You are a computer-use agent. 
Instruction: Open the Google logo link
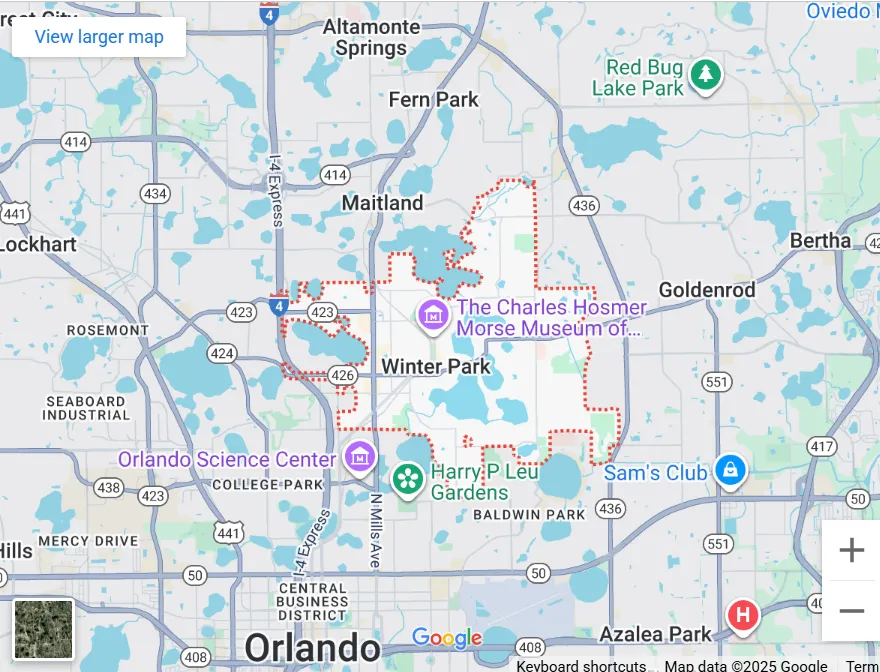446,638
